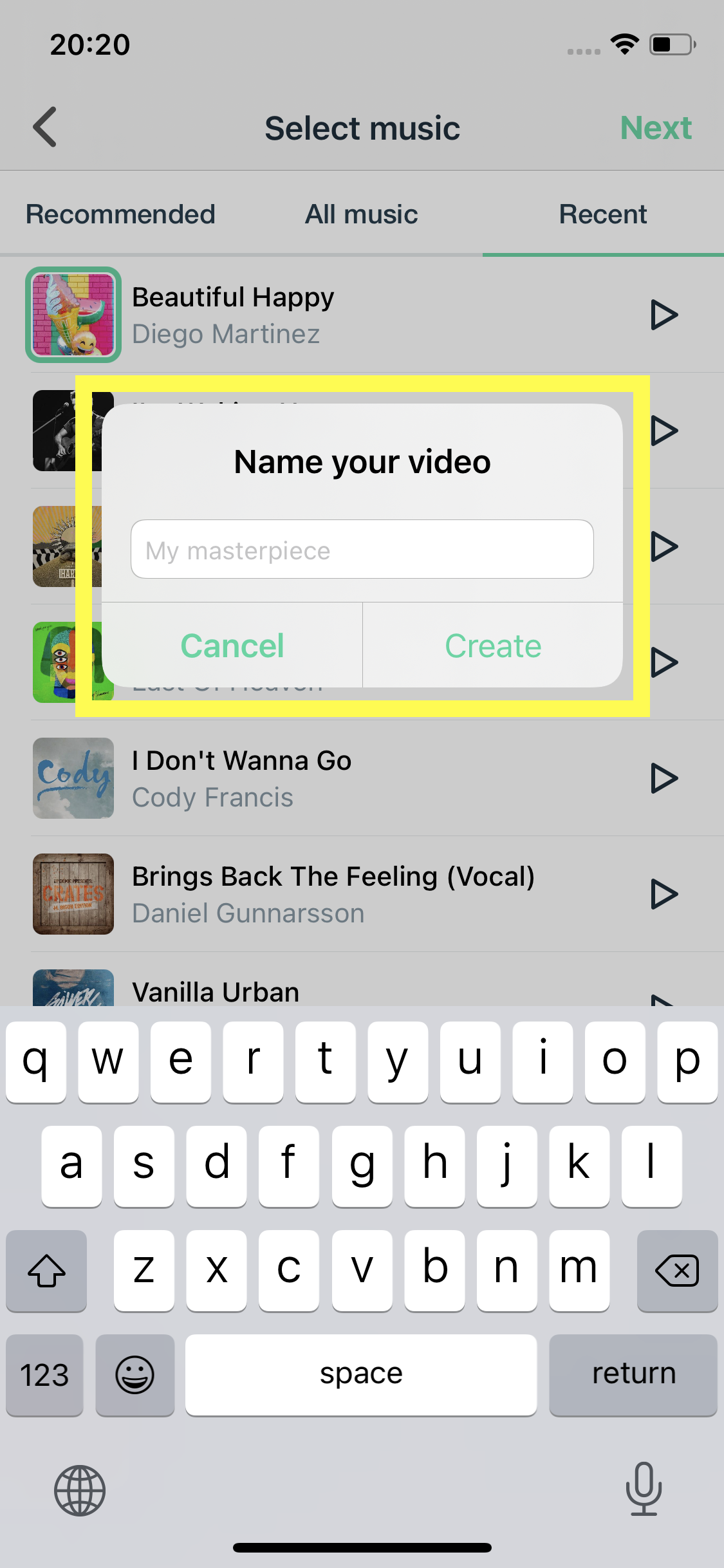This screenshot has height=1568, width=724.
Task: Tap the return key on keyboard
Action: click(x=633, y=1375)
